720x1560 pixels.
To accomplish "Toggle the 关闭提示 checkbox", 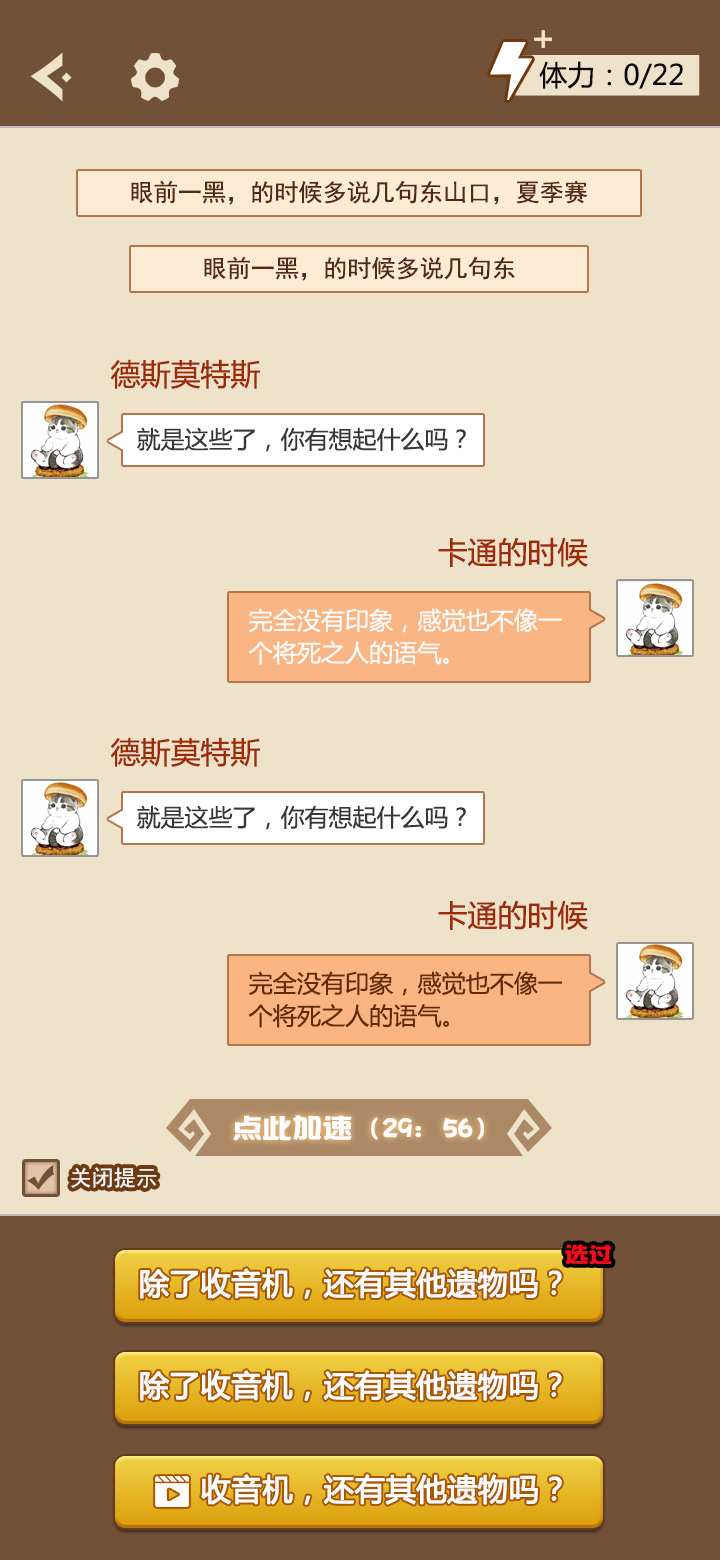I will (41, 1178).
